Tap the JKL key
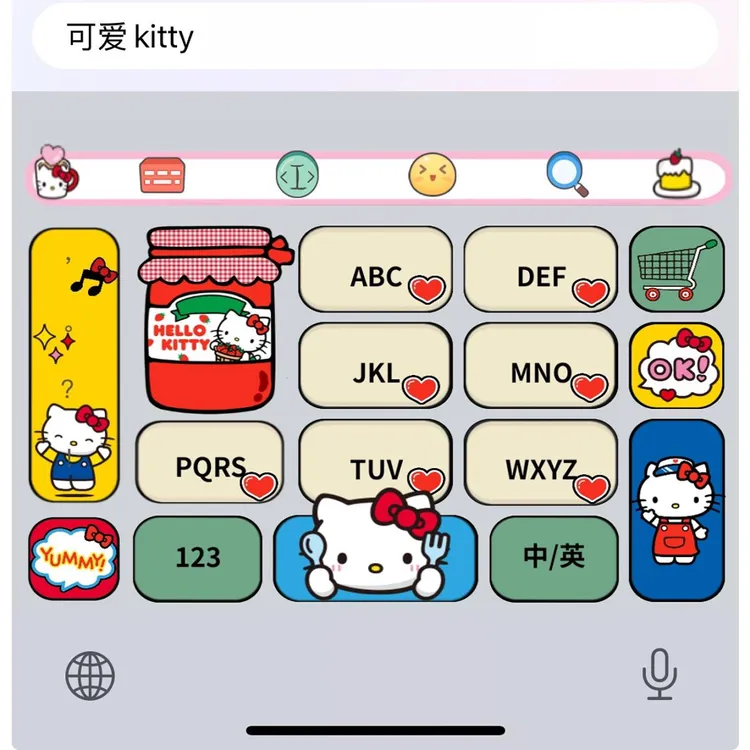 (x=376, y=366)
